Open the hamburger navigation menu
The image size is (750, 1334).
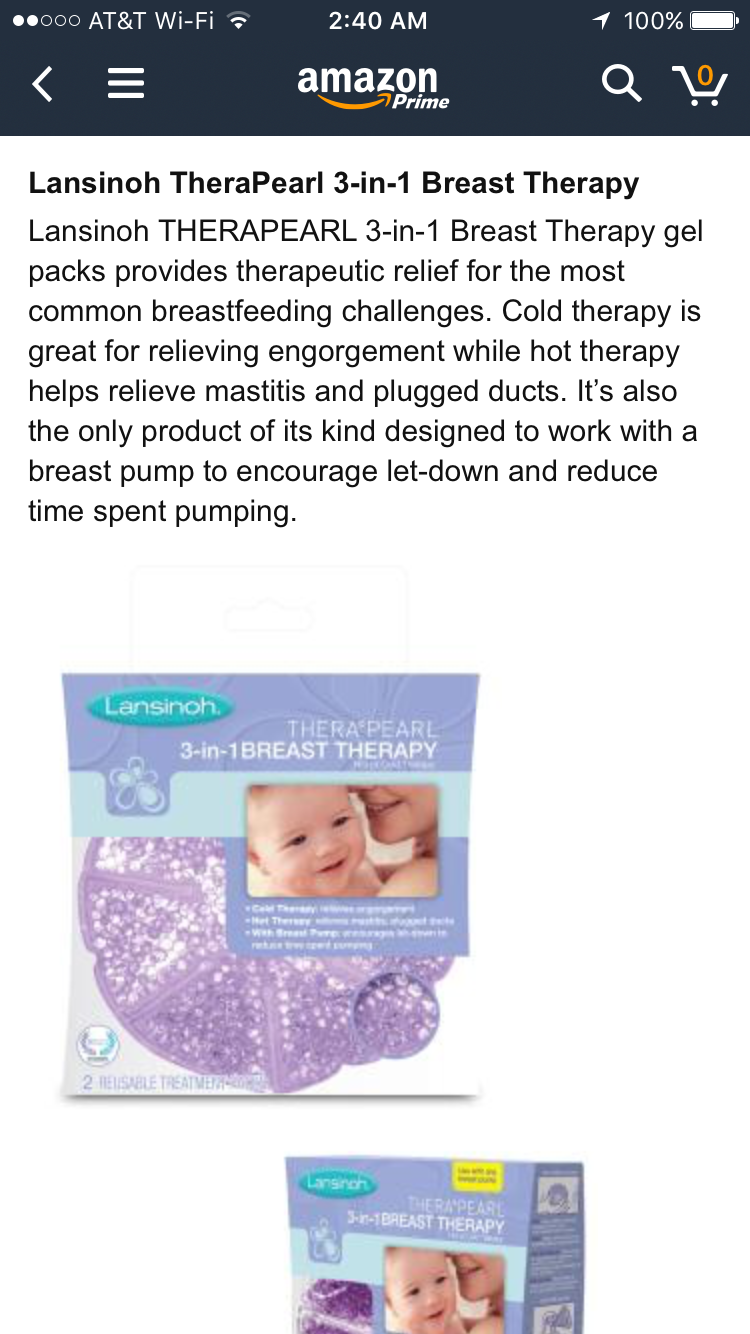point(126,84)
